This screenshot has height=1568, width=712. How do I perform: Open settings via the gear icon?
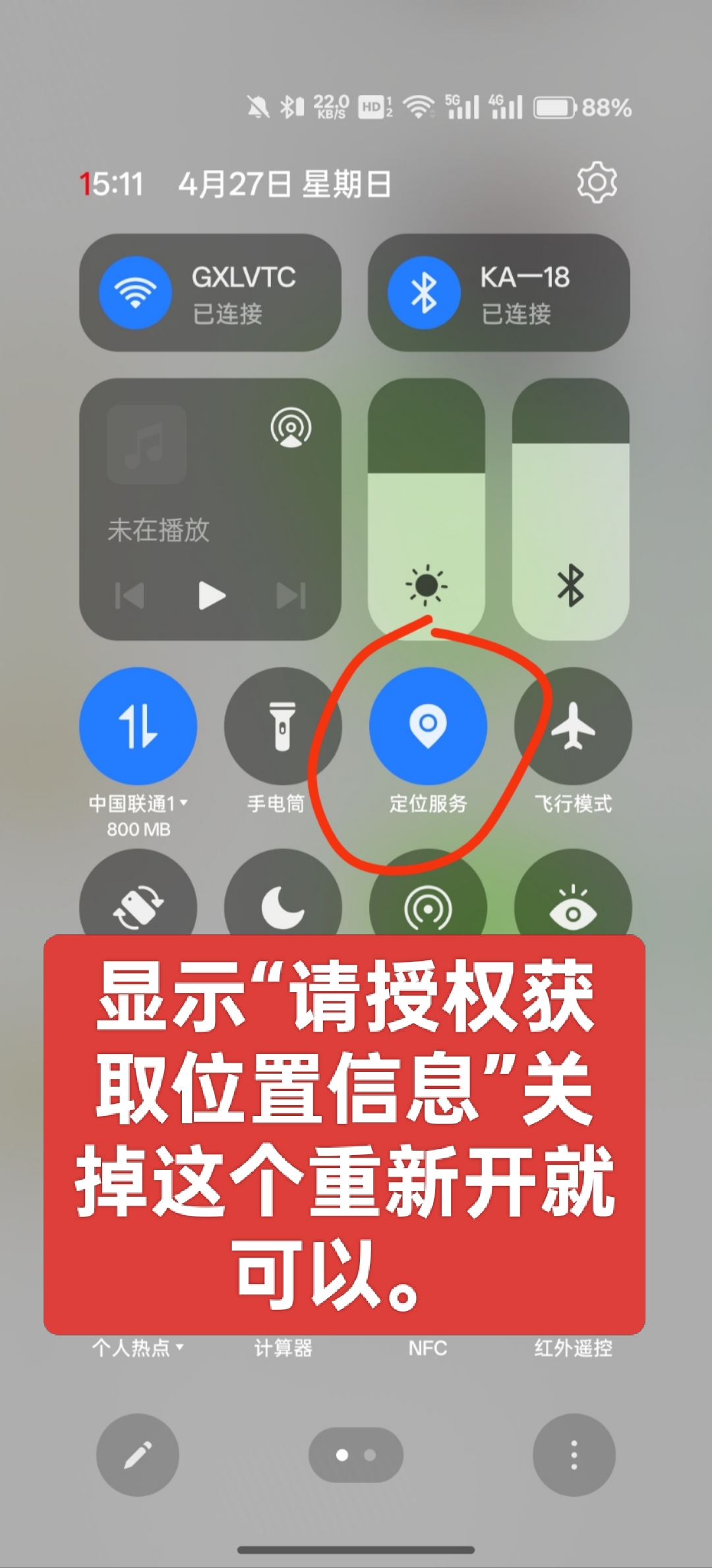point(597,182)
